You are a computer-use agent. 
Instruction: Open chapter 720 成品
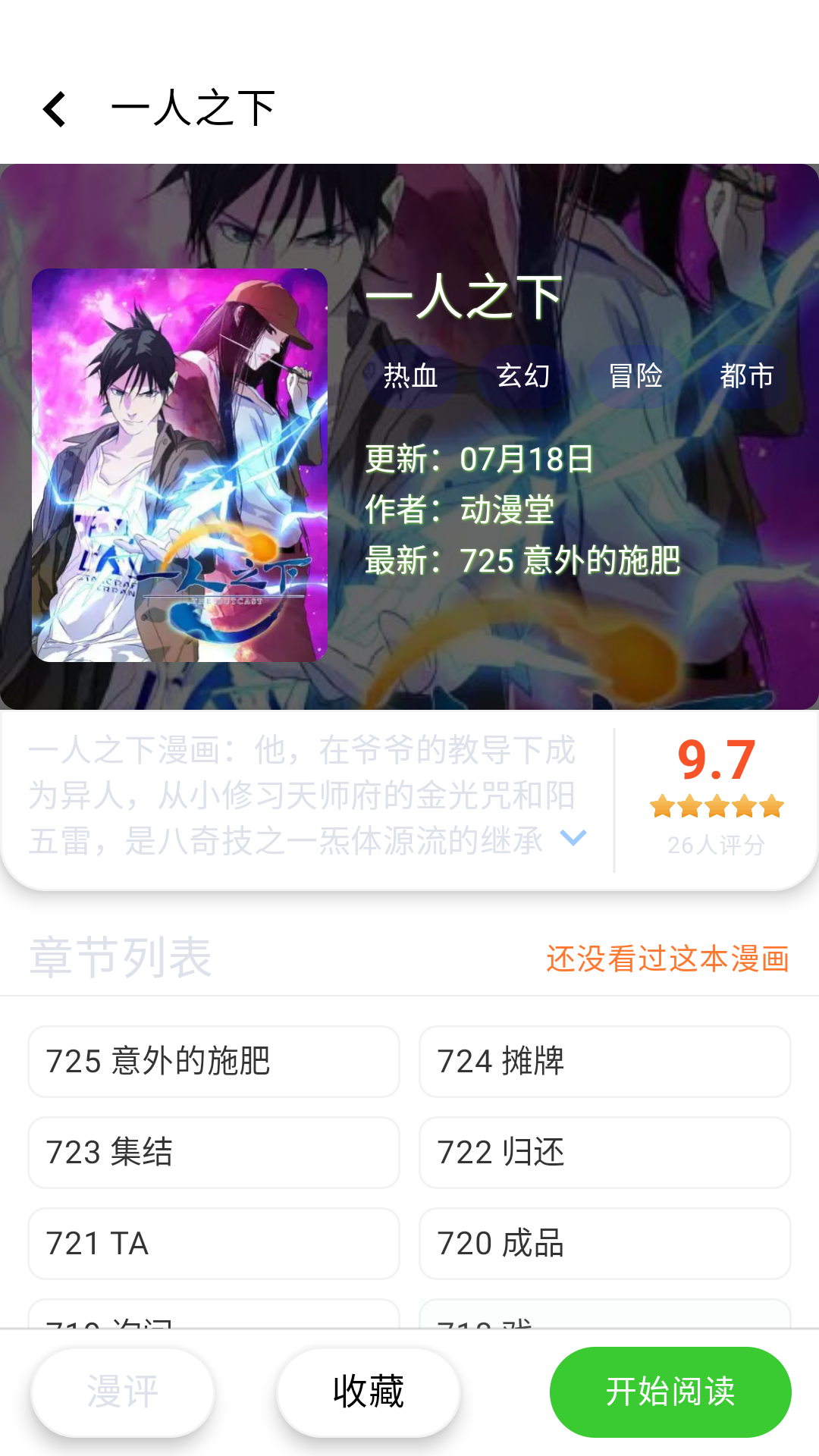[604, 1244]
